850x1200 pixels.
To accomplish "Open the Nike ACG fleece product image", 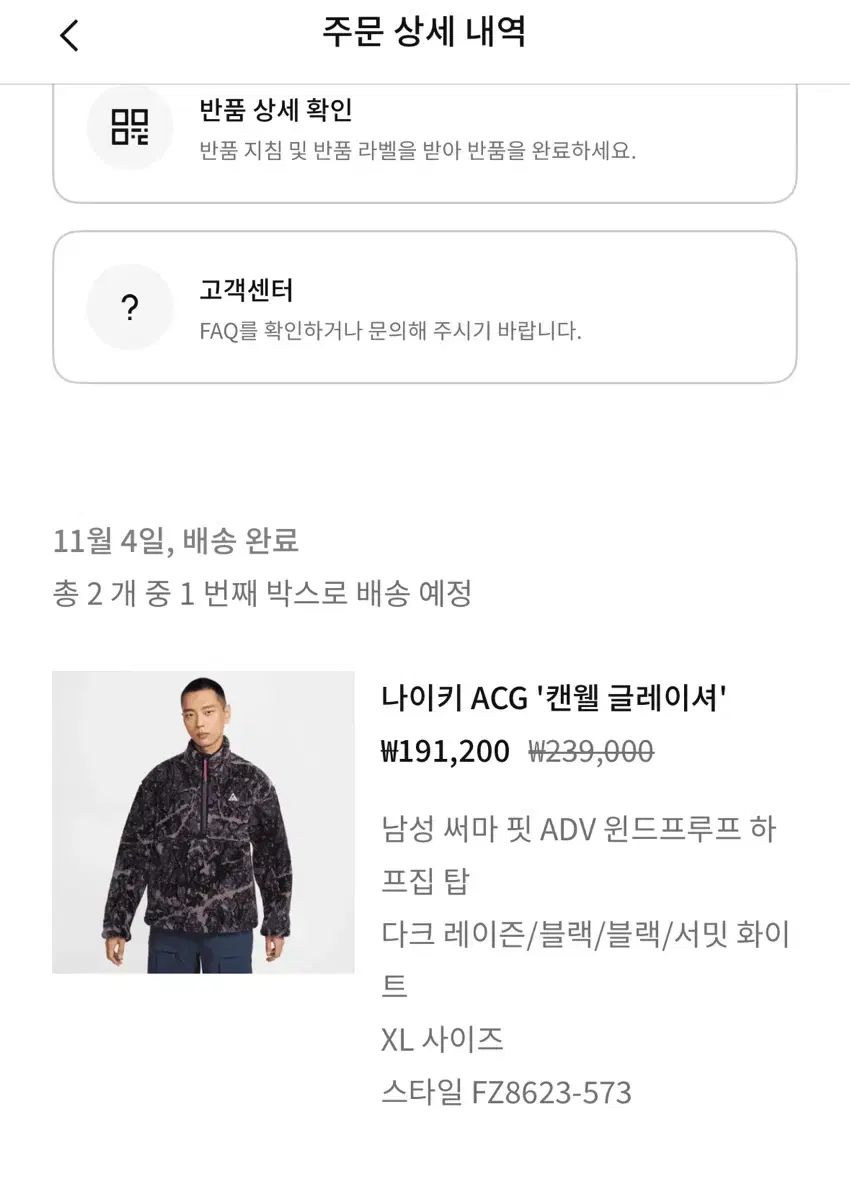I will click(x=203, y=822).
